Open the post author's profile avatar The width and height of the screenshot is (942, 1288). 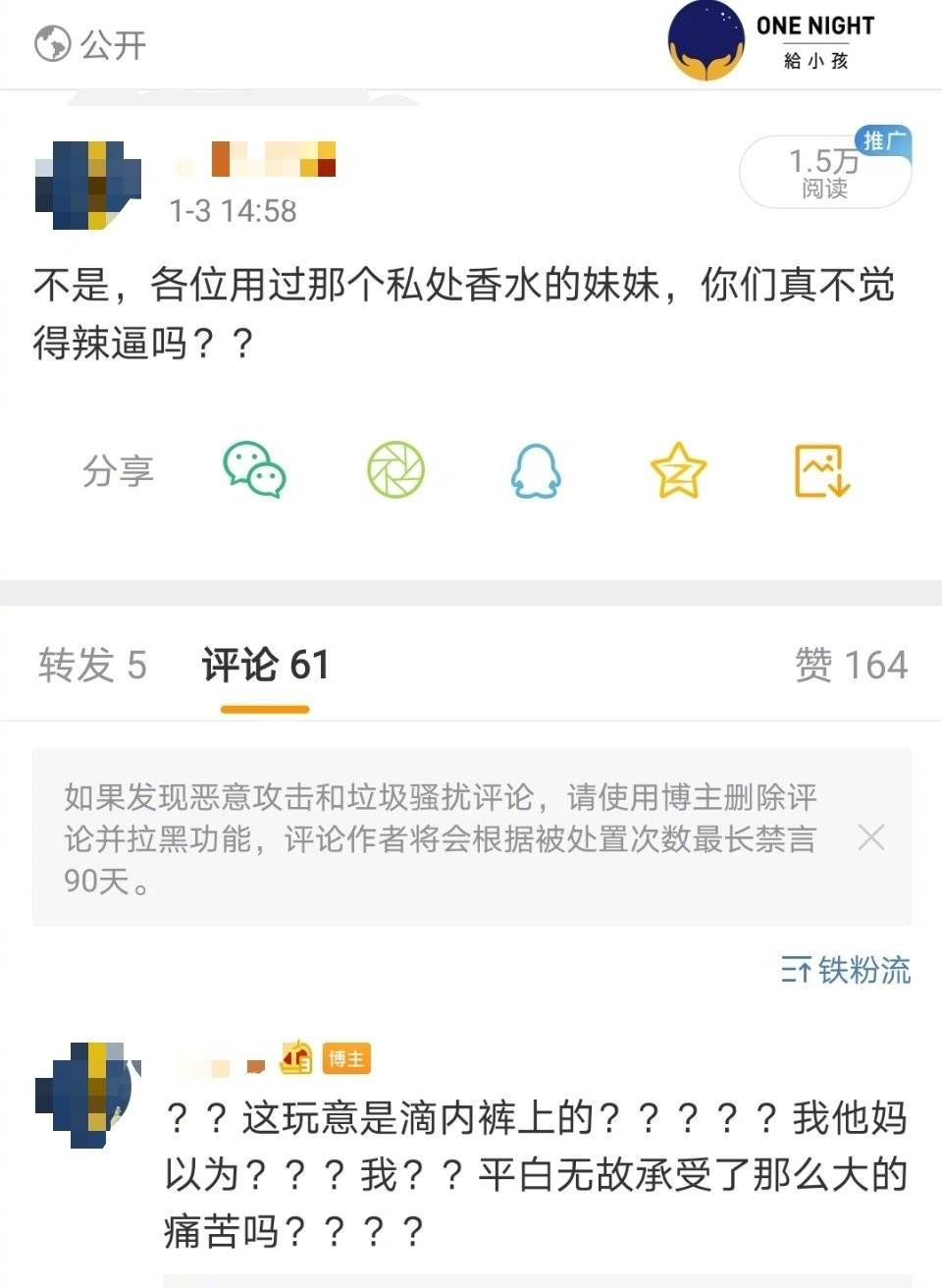pyautogui.click(x=84, y=185)
